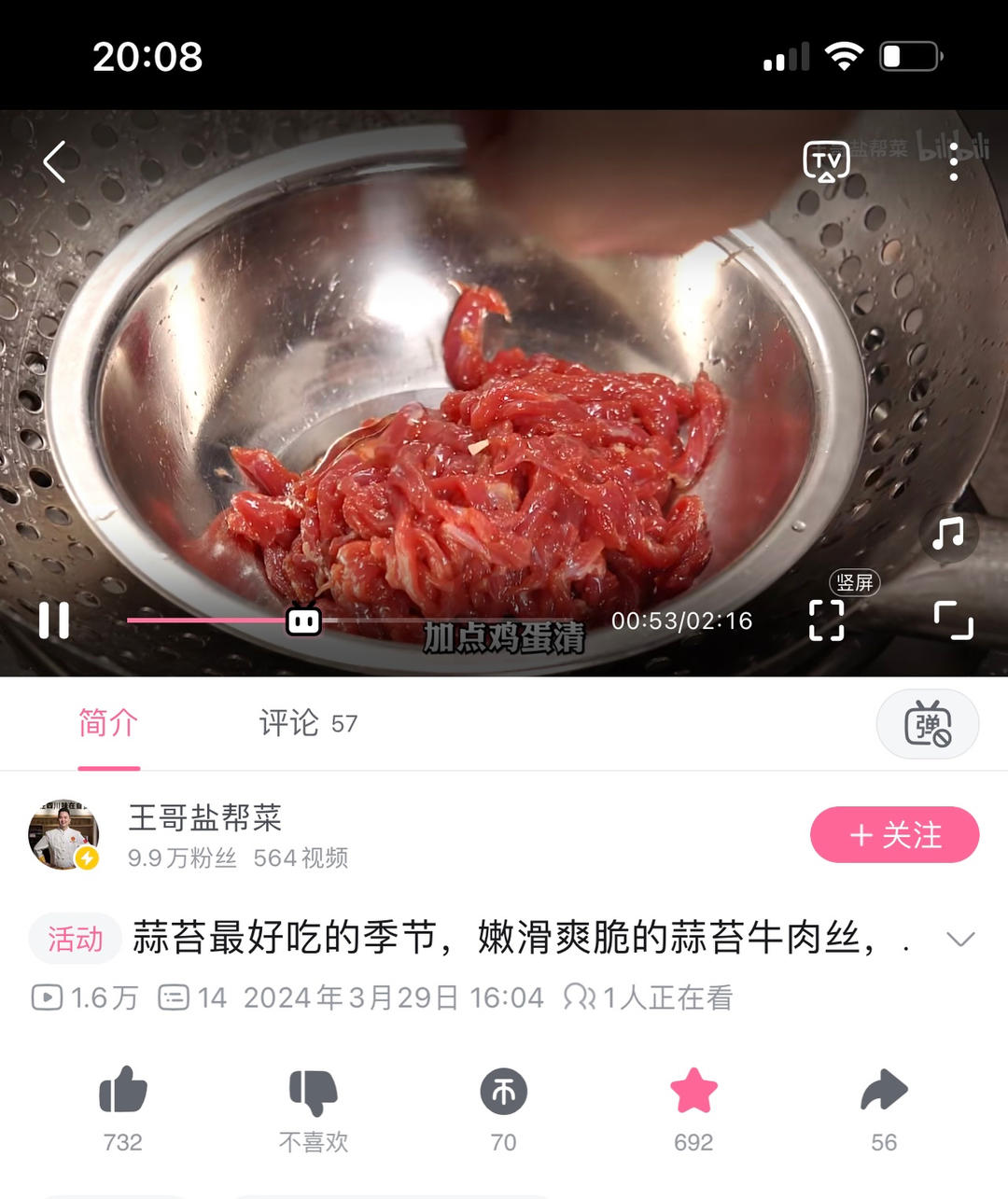The width and height of the screenshot is (1008, 1199).
Task: Select the 简介 tab
Action: (108, 723)
